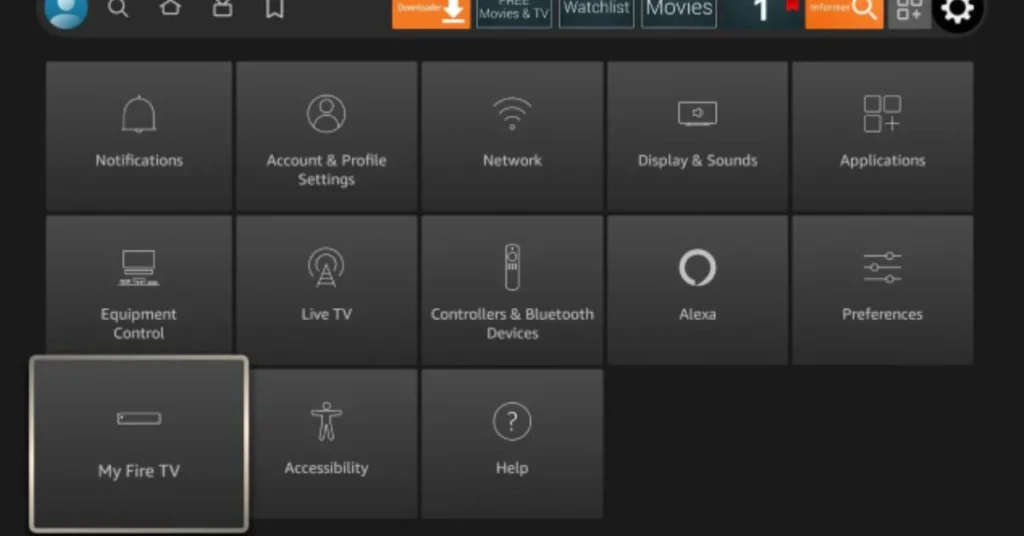Open Notifications settings

click(139, 136)
